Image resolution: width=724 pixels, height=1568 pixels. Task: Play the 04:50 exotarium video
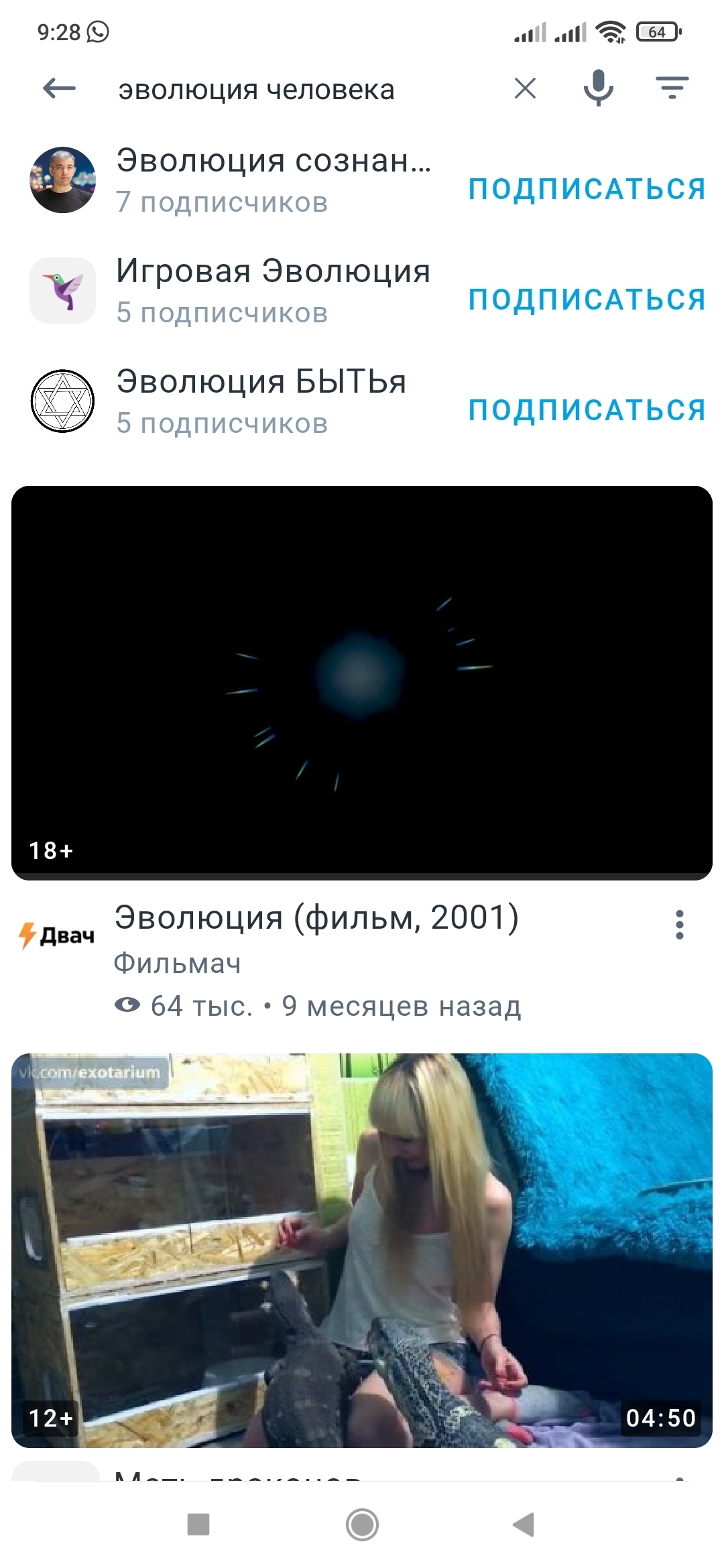point(362,1250)
